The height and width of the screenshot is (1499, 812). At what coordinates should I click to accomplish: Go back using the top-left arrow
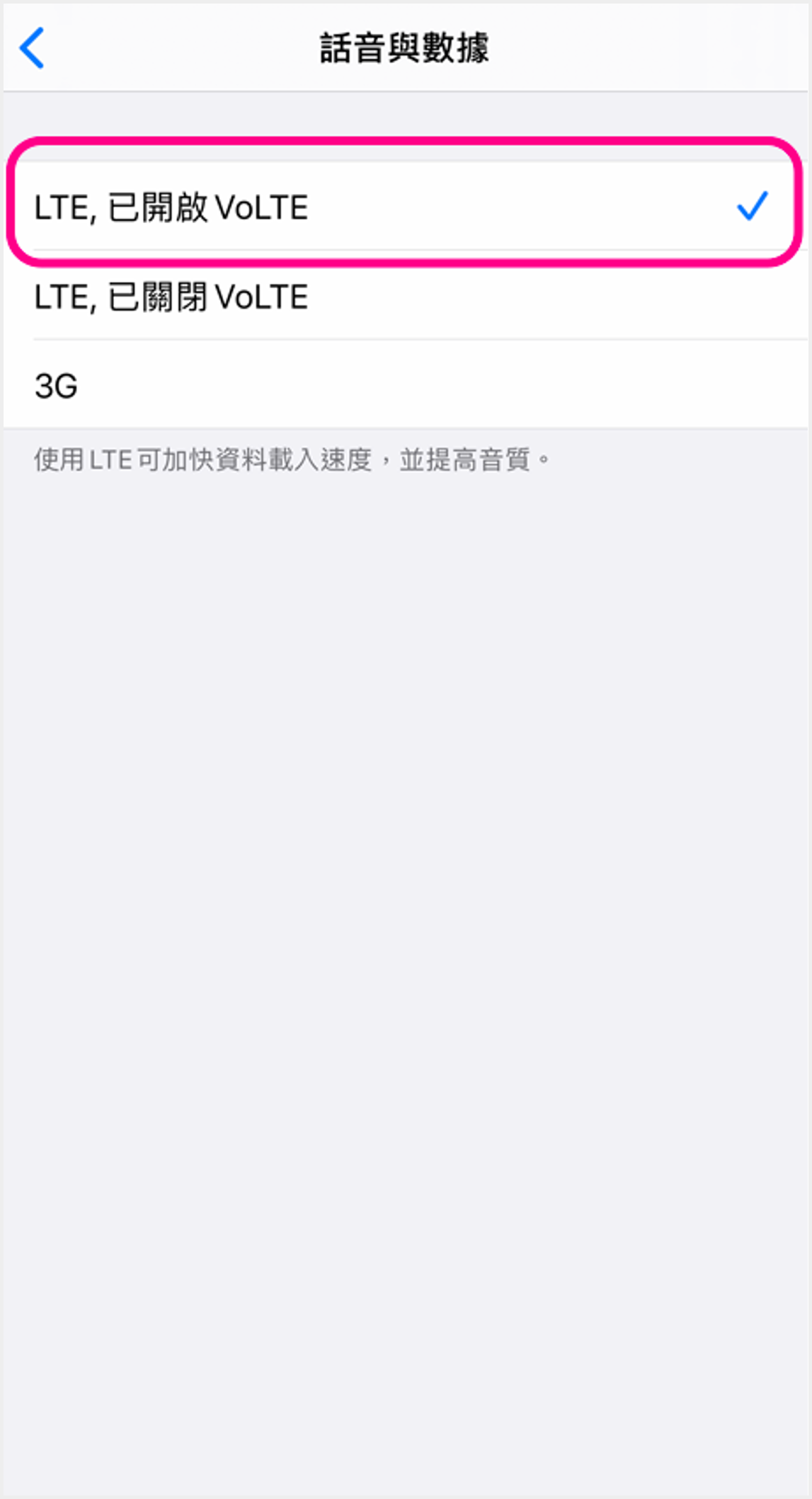tap(32, 48)
